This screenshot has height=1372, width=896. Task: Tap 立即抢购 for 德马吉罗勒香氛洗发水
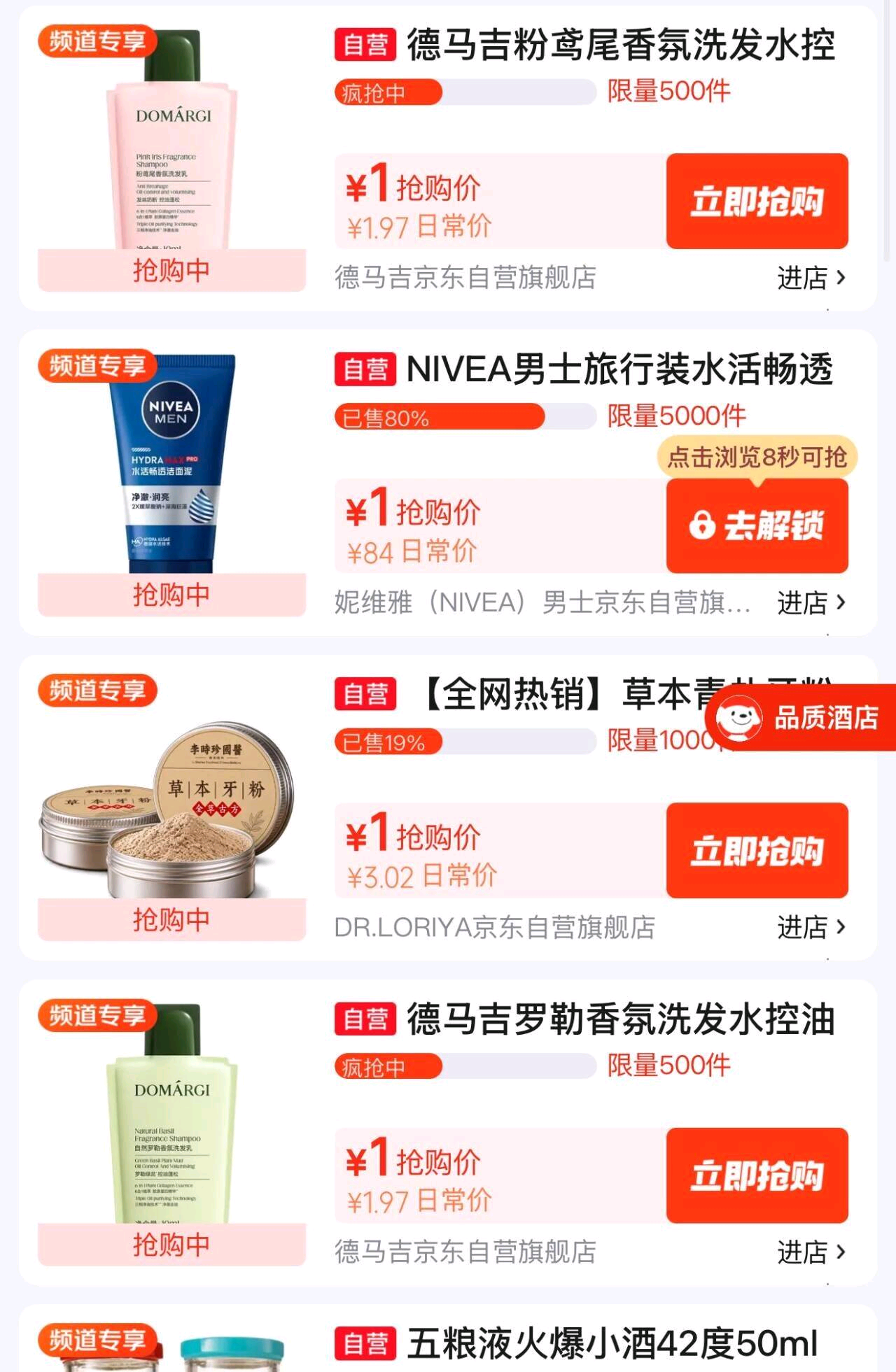[757, 1175]
